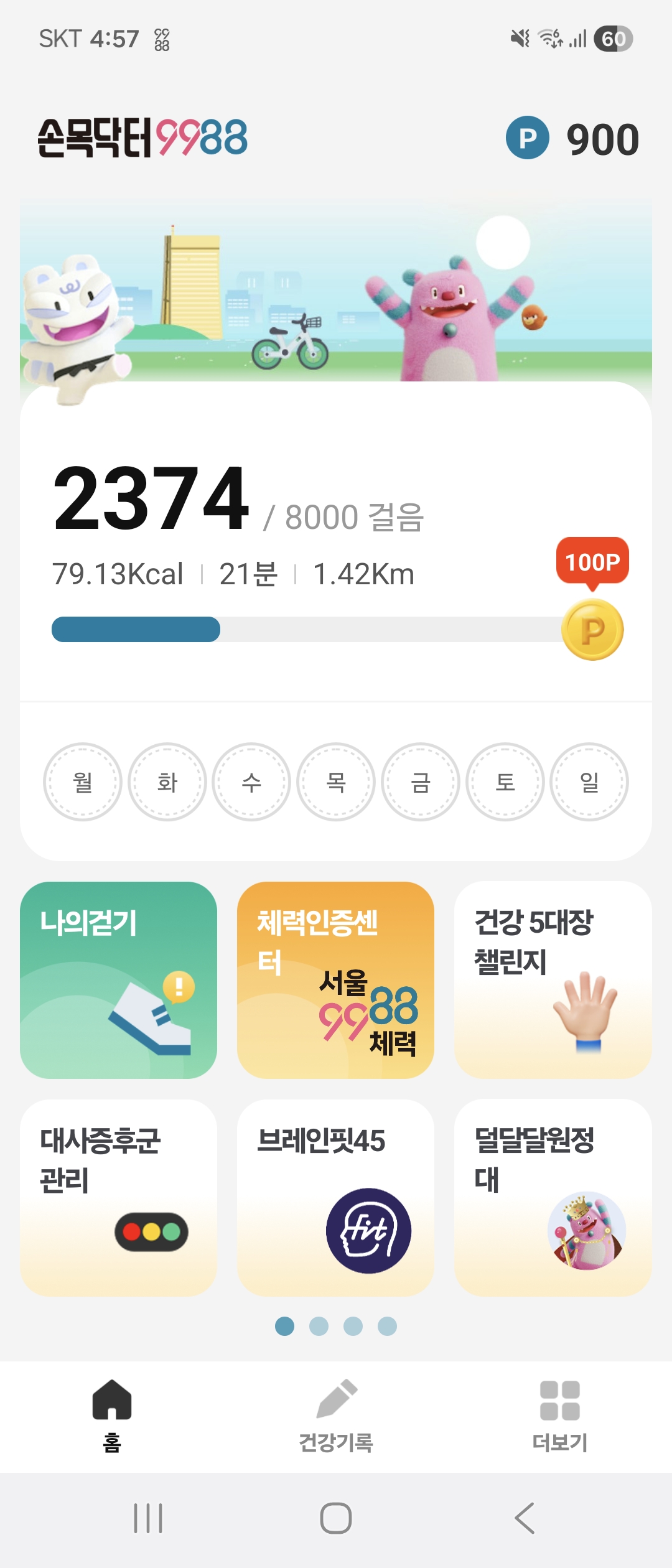
Task: Select the 수 day circle
Action: 251,782
